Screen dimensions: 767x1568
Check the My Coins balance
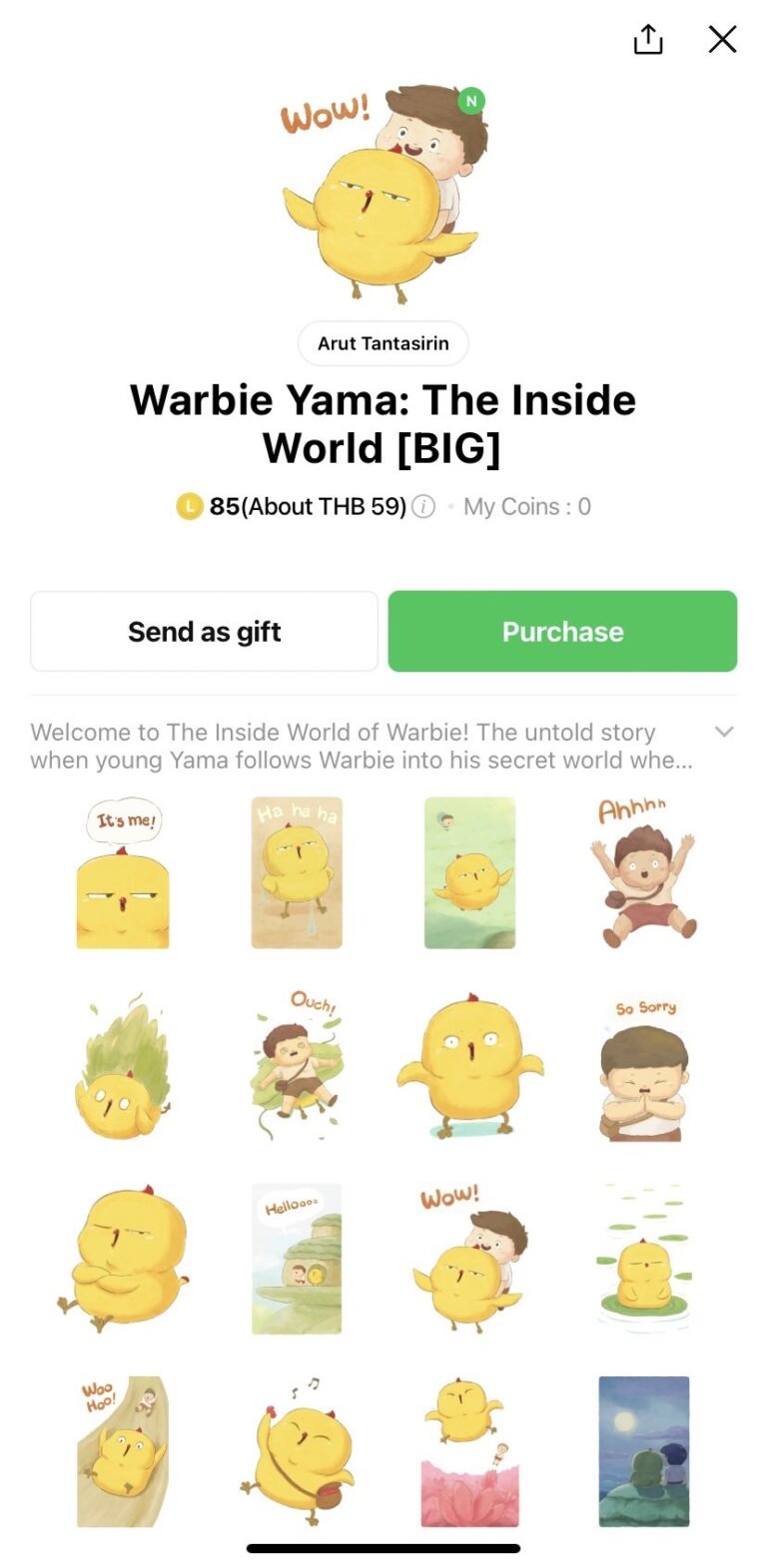pos(526,507)
